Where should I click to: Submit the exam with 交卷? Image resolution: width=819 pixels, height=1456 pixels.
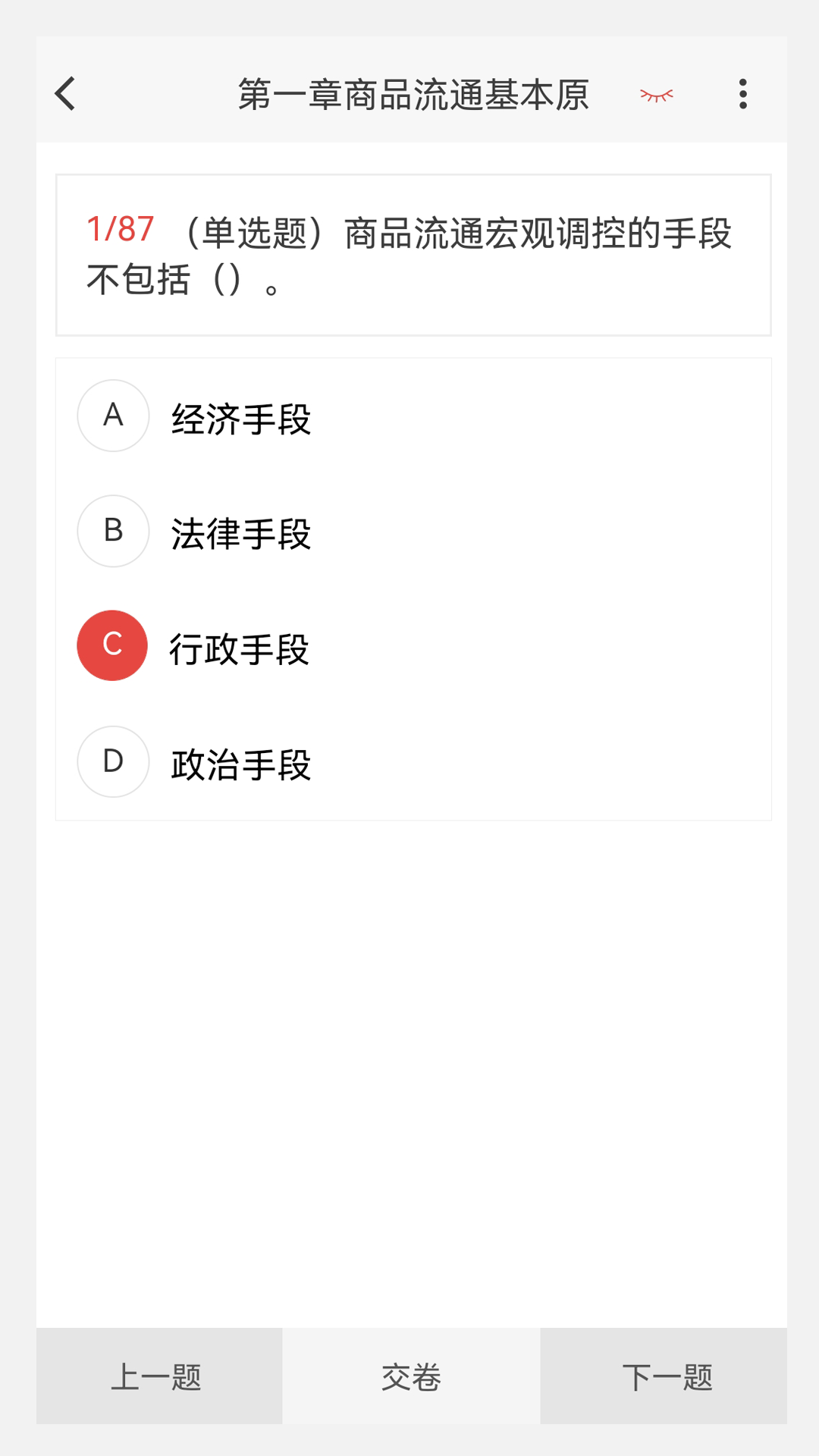[411, 1376]
